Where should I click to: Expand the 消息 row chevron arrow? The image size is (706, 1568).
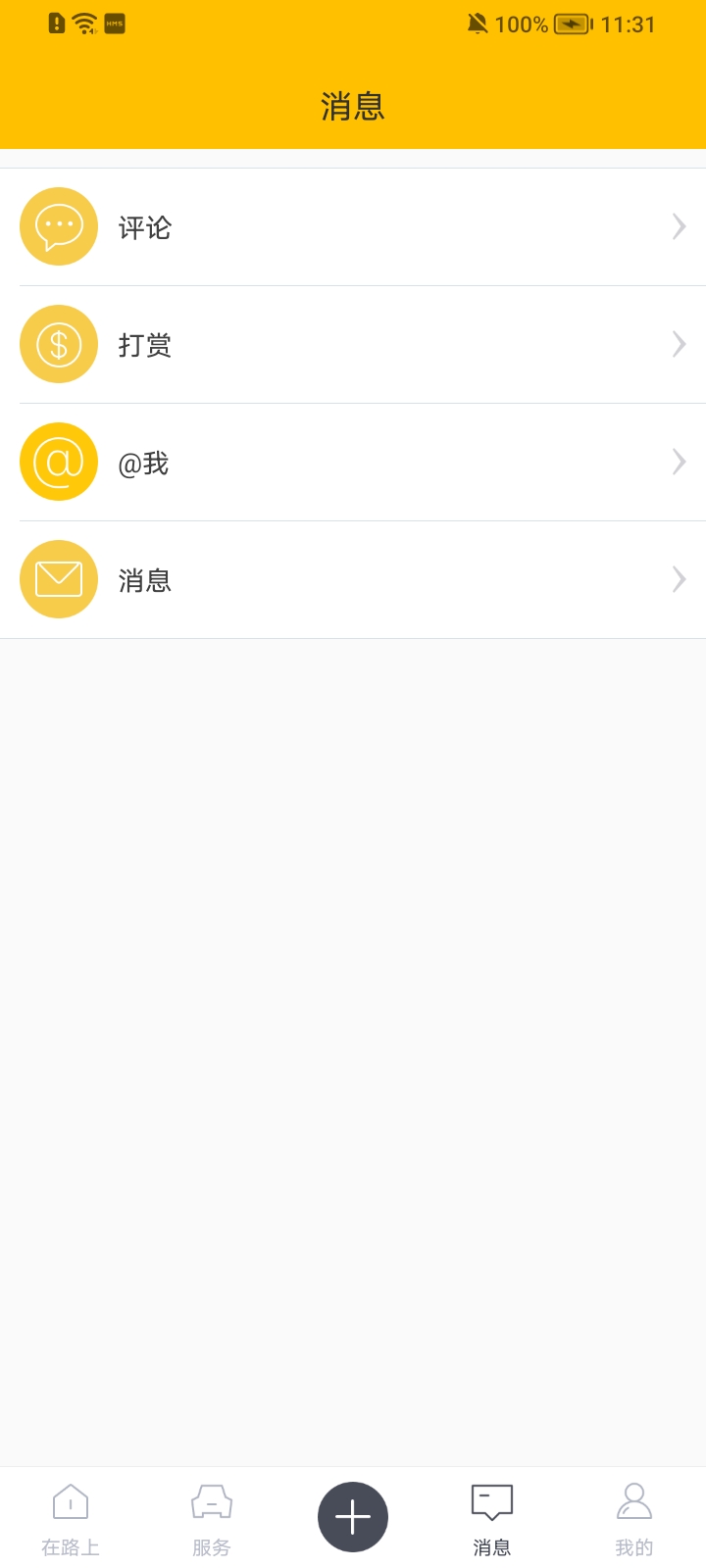coord(679,579)
